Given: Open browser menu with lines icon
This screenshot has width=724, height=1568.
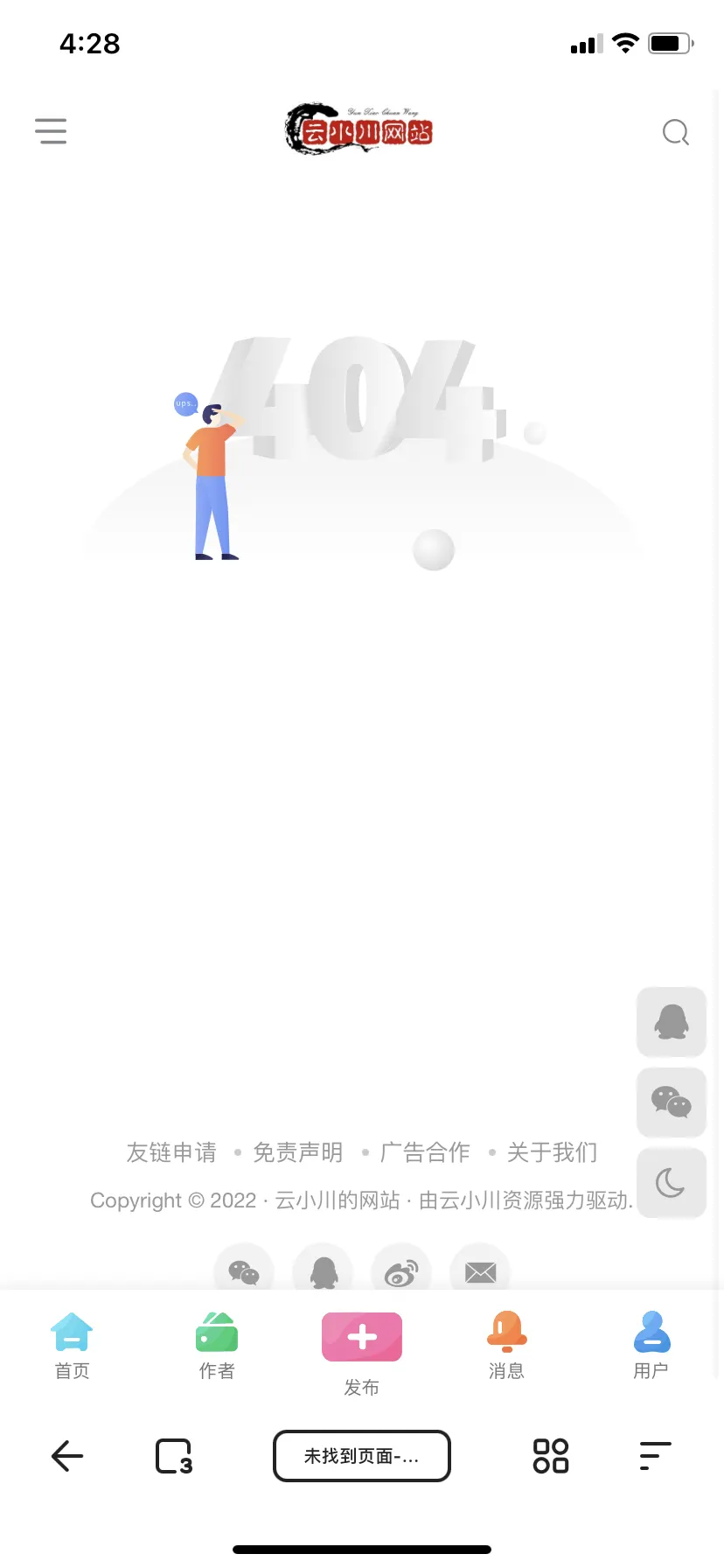Looking at the screenshot, I should [x=655, y=1456].
